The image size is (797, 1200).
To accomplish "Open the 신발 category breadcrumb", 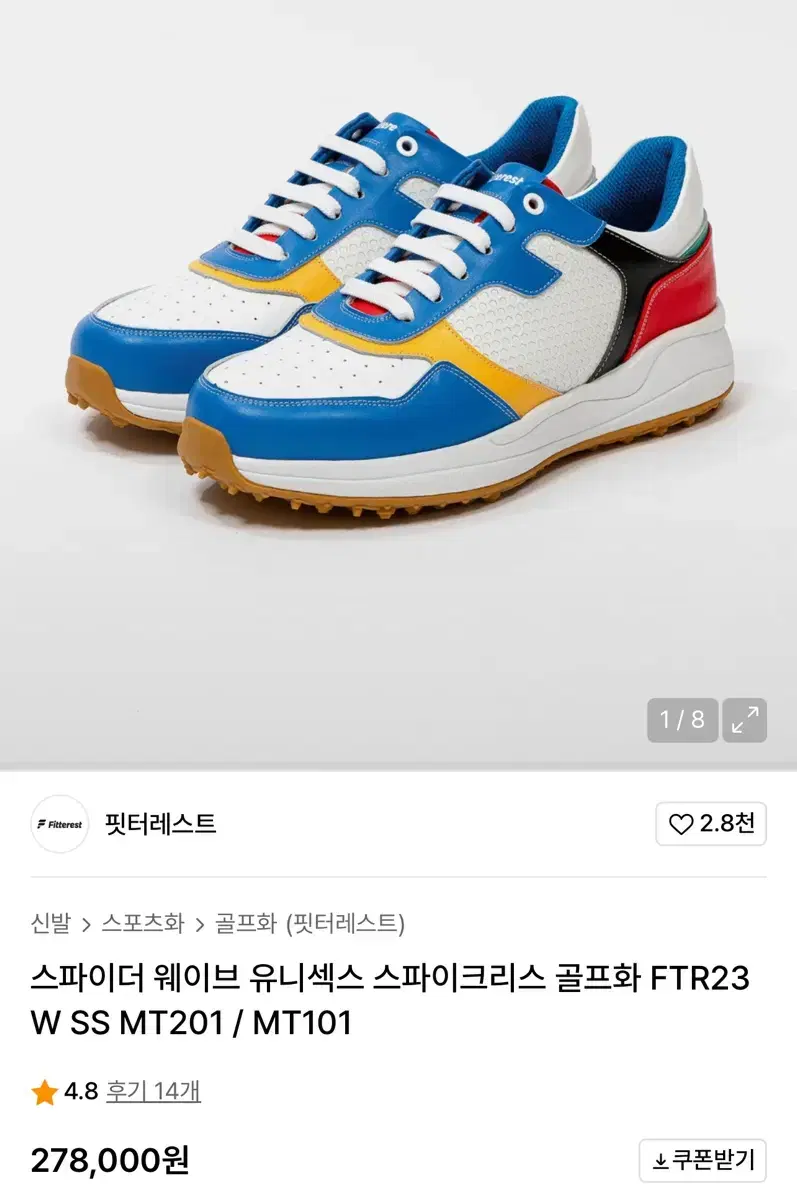I will click(x=52, y=924).
